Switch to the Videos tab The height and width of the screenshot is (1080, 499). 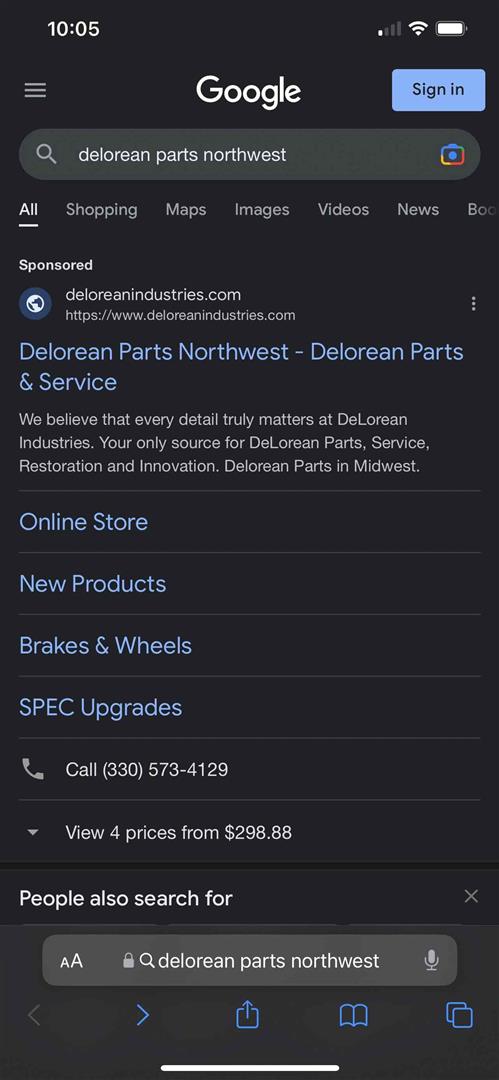343,209
